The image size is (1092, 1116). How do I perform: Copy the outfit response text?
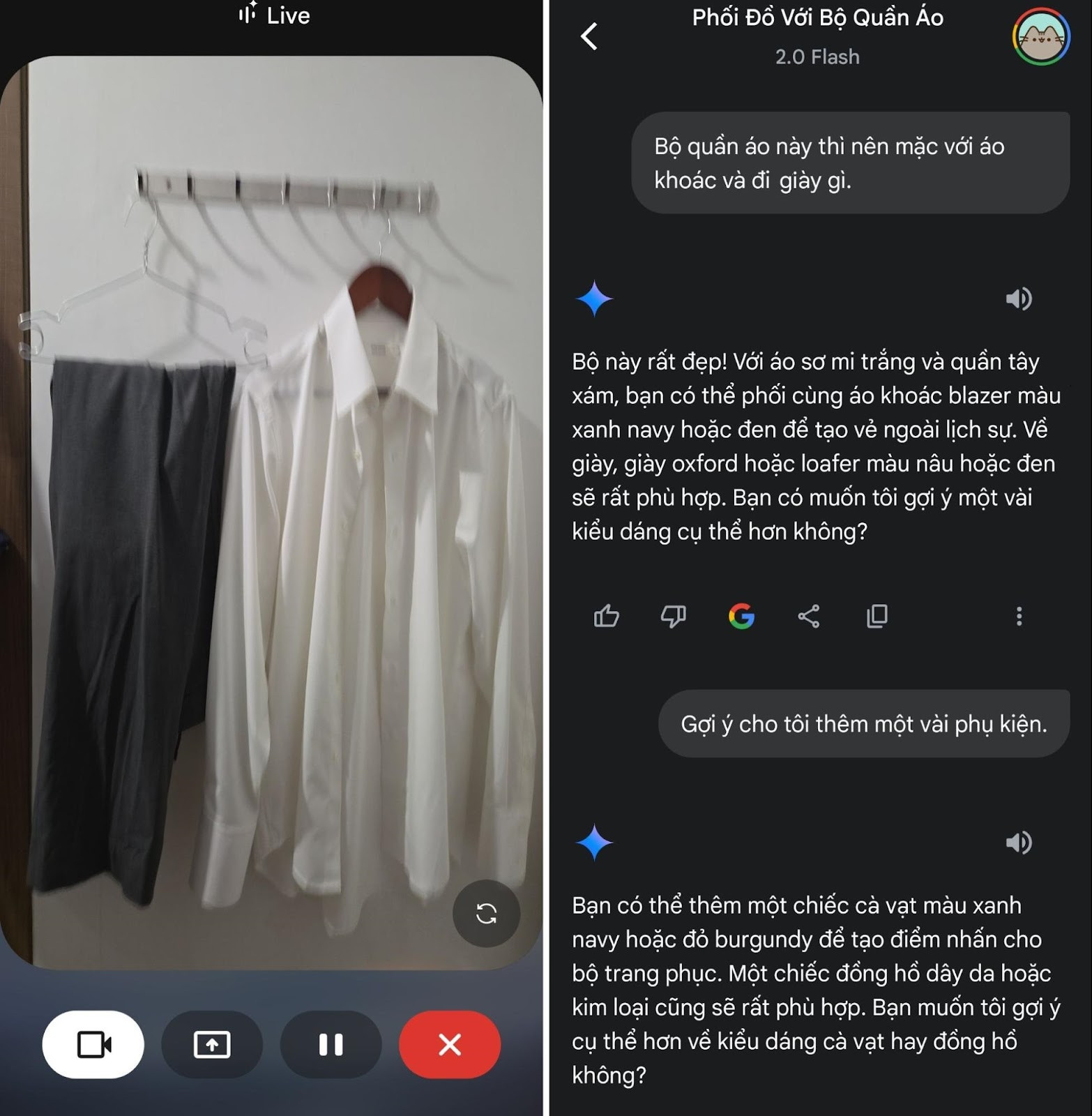877,616
